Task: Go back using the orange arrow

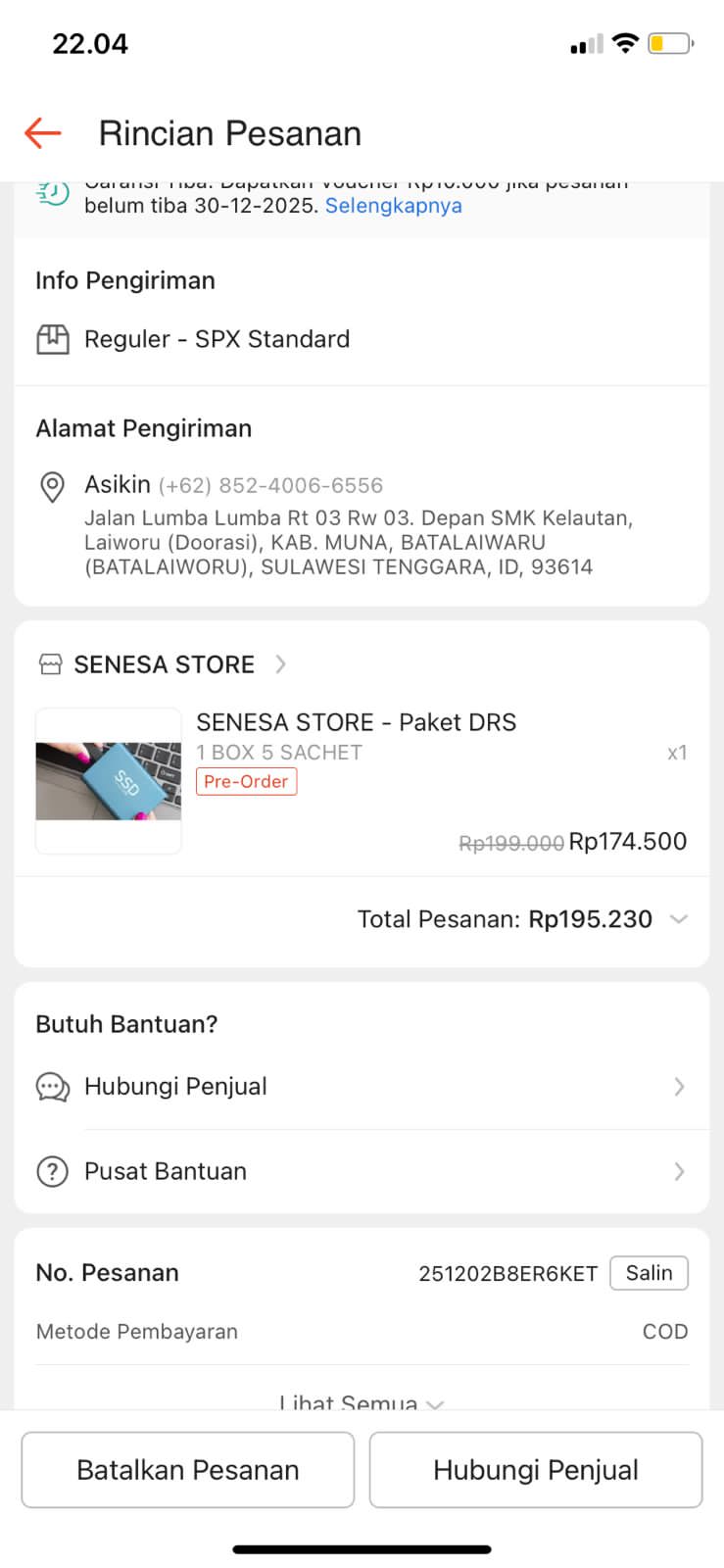Action: pos(43,133)
